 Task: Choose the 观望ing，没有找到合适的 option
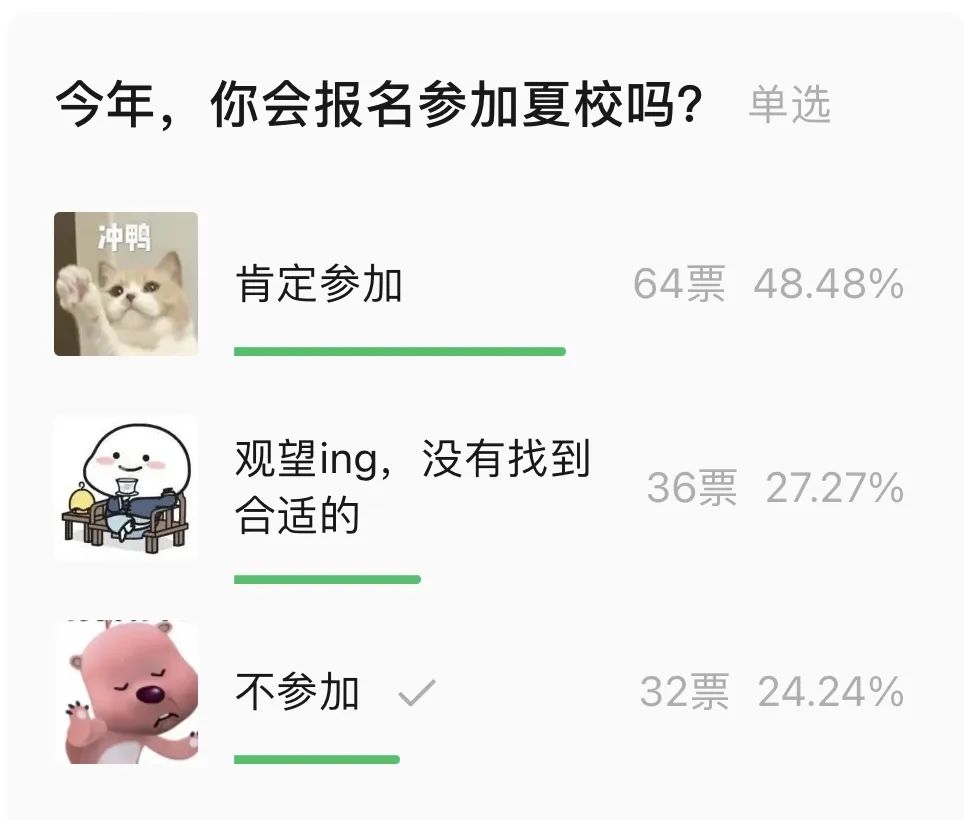coord(412,488)
